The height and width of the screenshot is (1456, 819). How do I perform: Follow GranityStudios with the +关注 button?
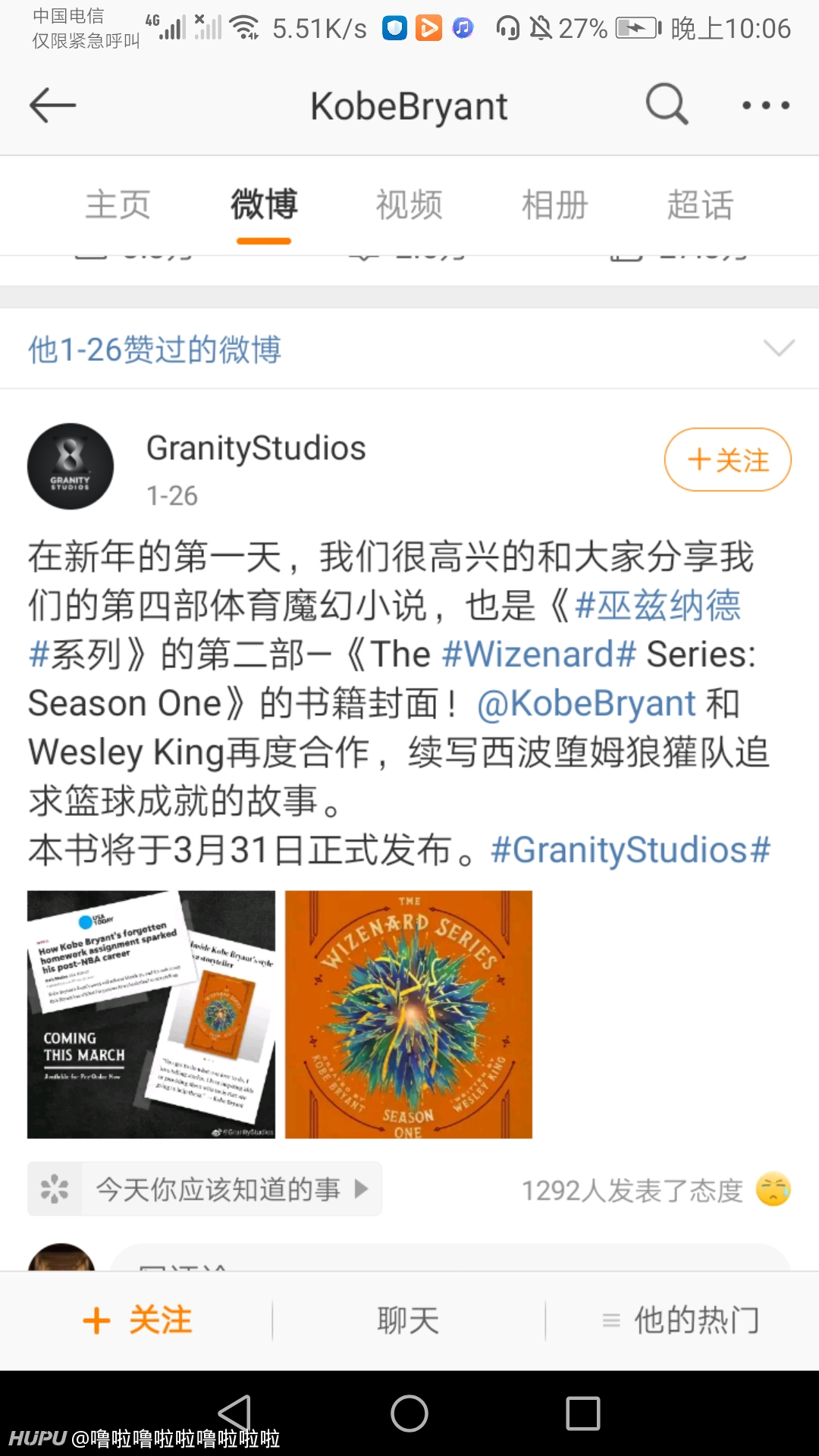[x=728, y=460]
